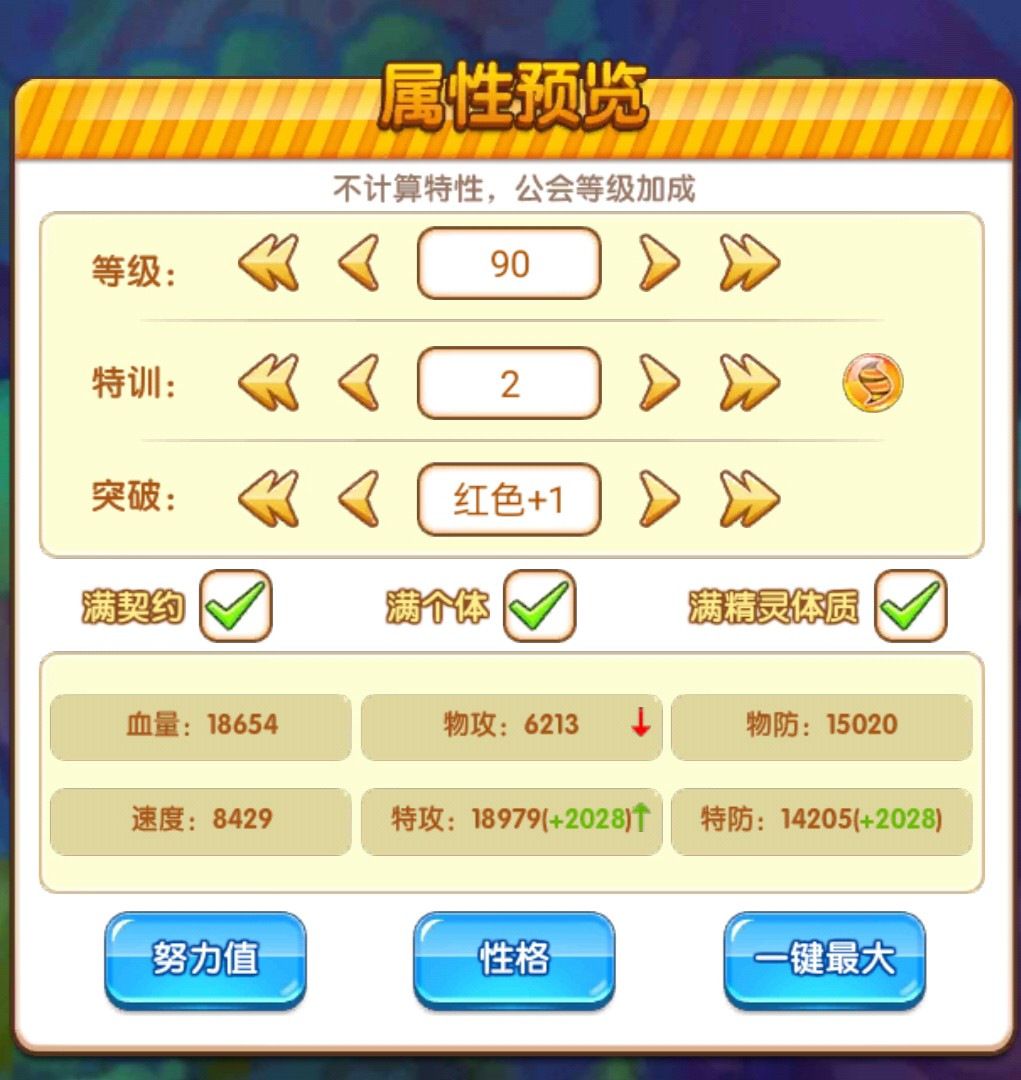Open the 性格 selection
This screenshot has width=1021, height=1080.
click(514, 958)
